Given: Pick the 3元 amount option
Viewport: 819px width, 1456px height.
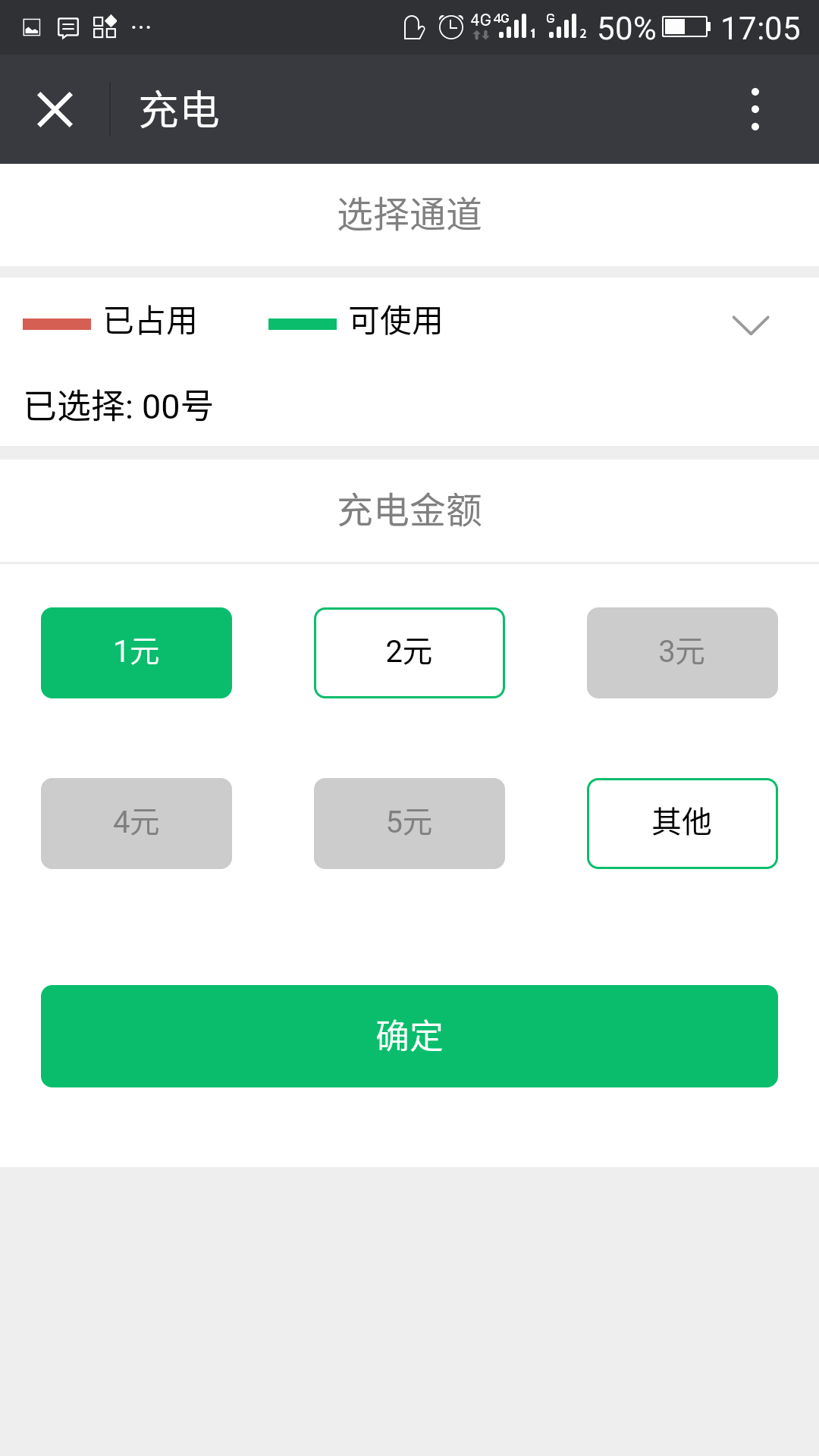Looking at the screenshot, I should (682, 653).
